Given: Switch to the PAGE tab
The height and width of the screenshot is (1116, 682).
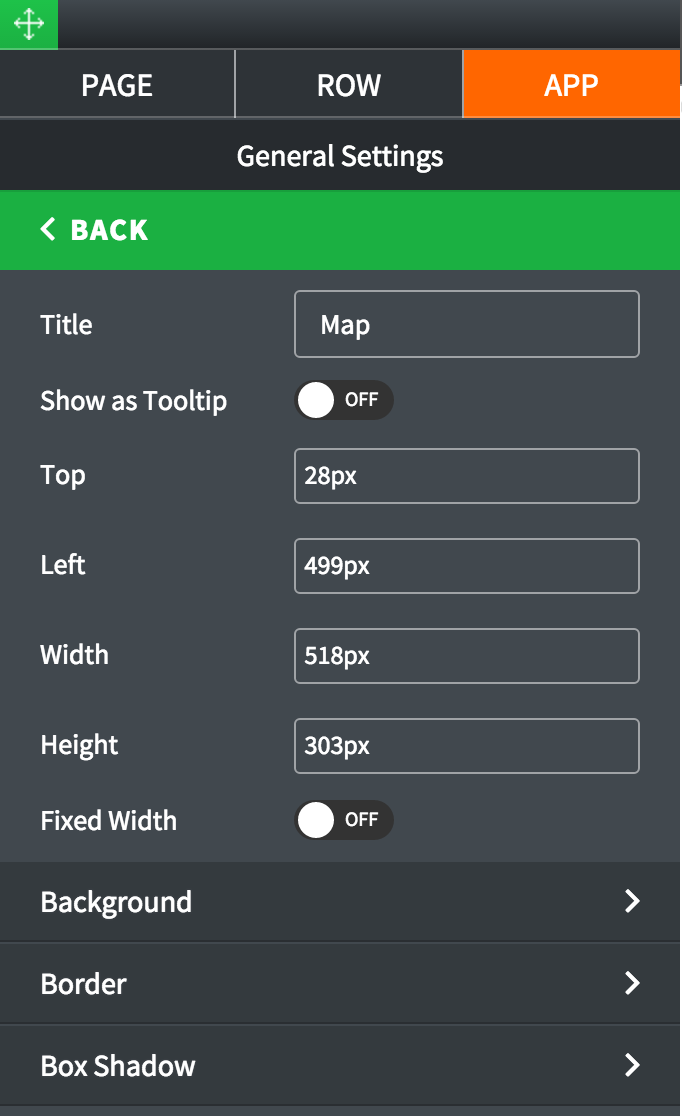Looking at the screenshot, I should tap(117, 85).
